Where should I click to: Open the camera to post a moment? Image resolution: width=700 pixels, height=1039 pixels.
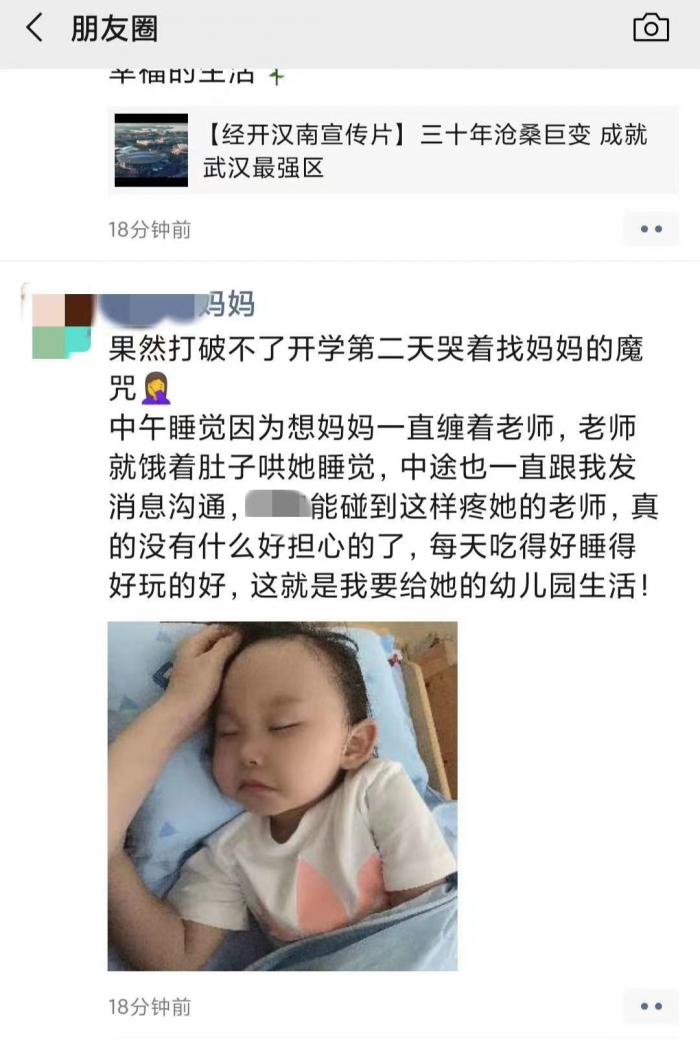click(651, 28)
